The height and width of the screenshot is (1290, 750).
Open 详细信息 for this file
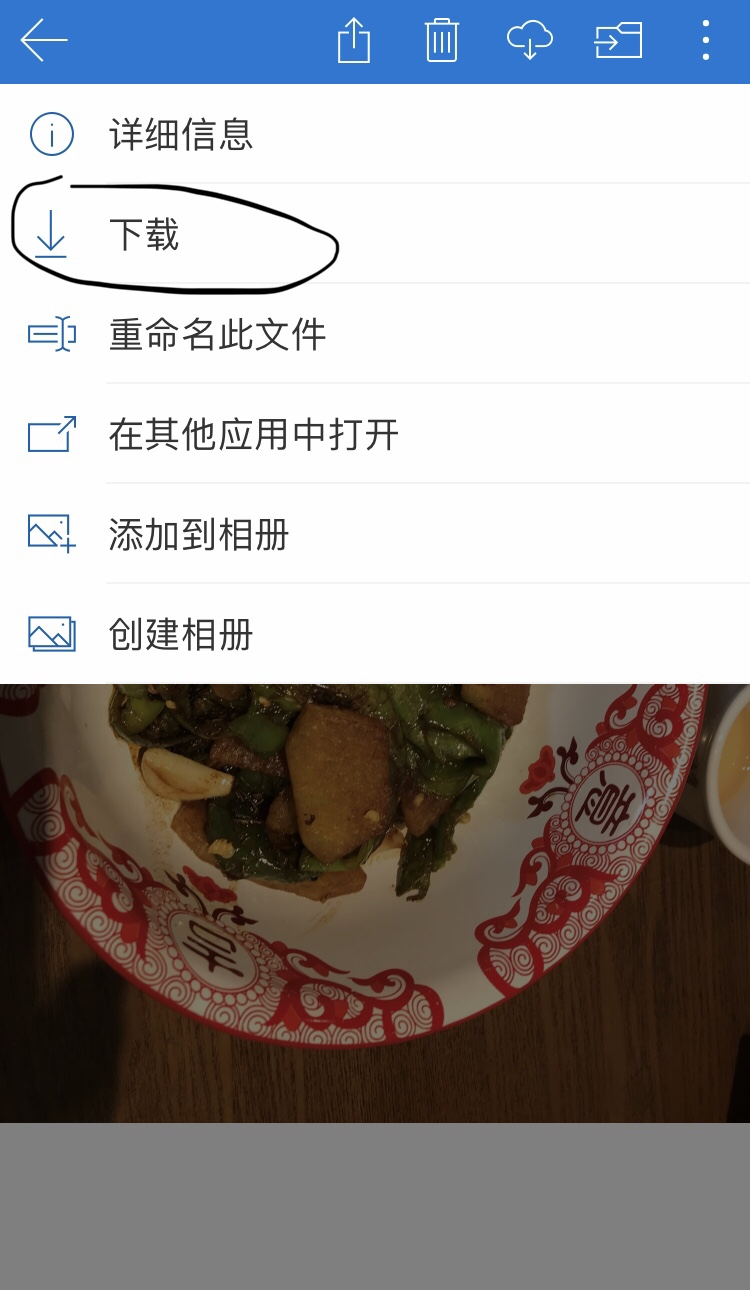pos(180,134)
